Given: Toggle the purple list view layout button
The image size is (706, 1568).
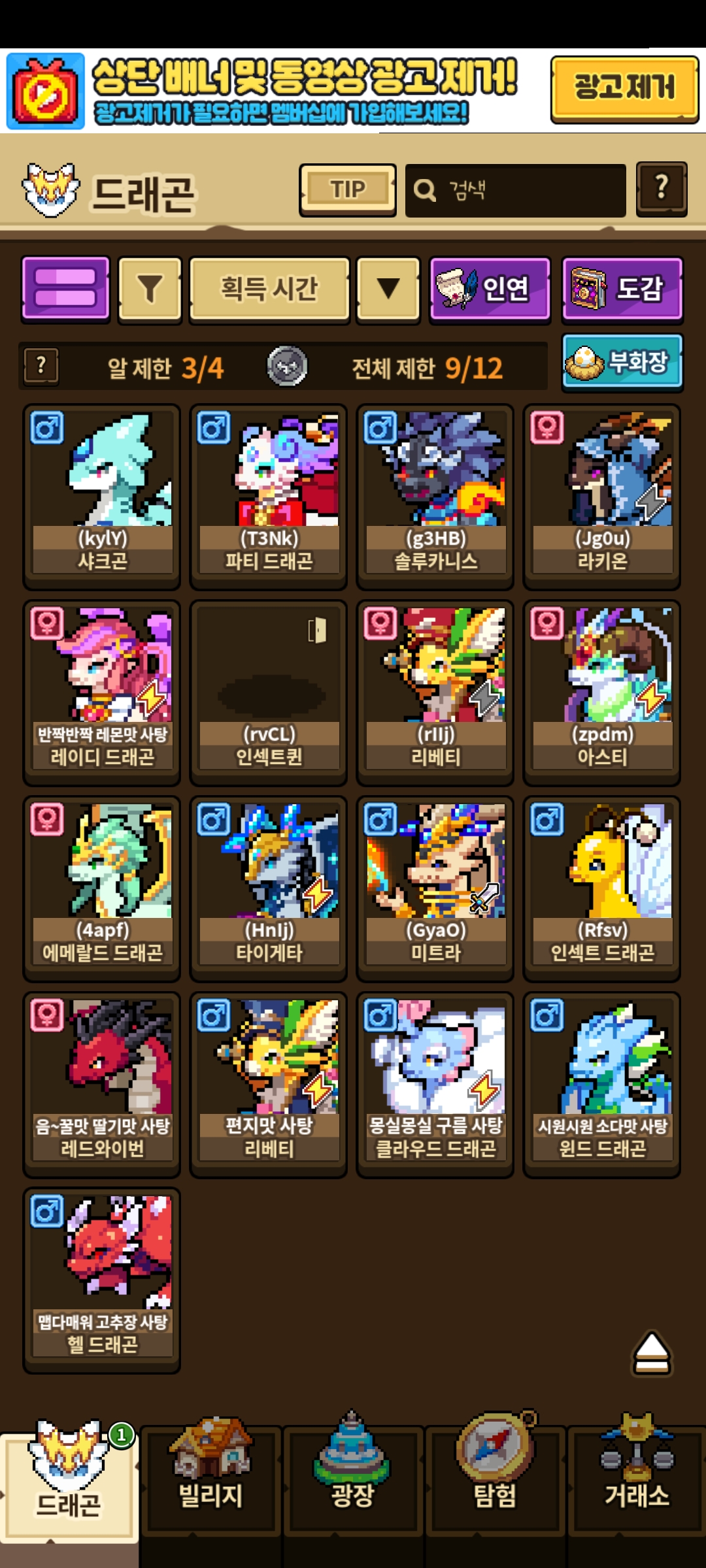Looking at the screenshot, I should [x=65, y=288].
